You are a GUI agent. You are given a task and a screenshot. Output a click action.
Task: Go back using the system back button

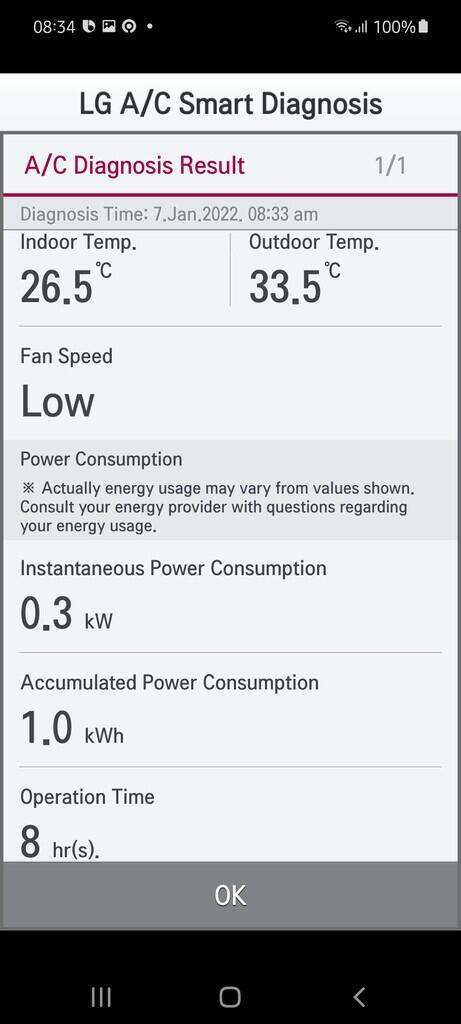[x=358, y=997]
